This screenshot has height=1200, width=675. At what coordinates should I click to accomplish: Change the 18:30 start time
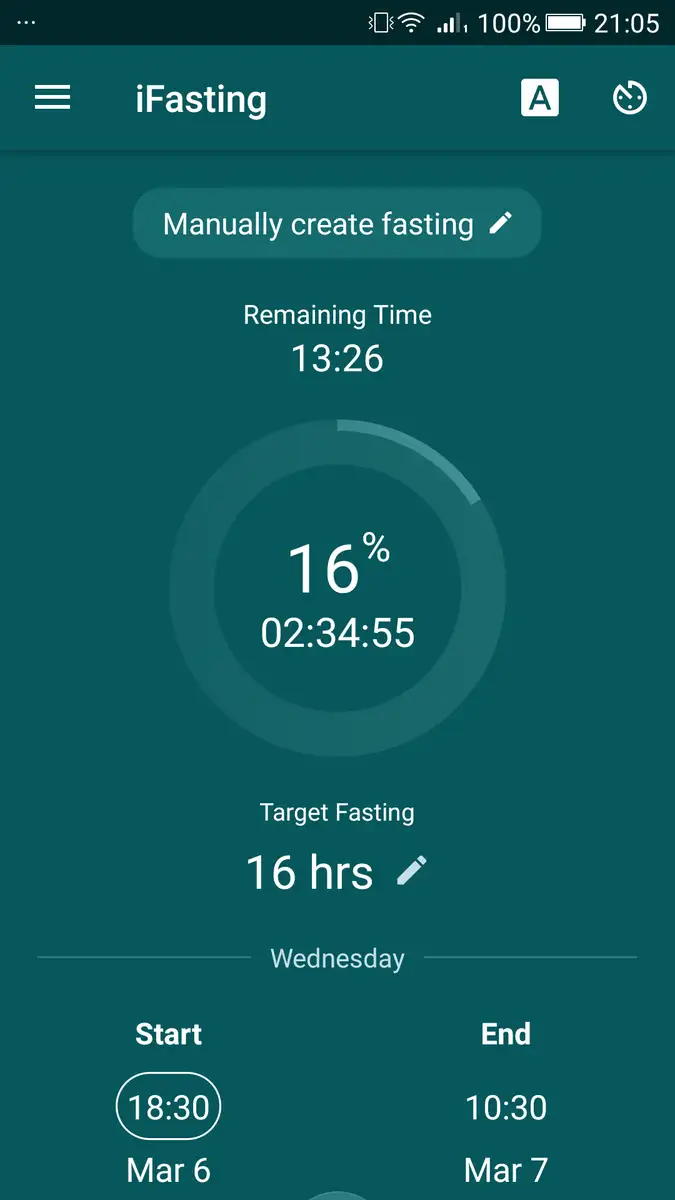click(x=168, y=1107)
